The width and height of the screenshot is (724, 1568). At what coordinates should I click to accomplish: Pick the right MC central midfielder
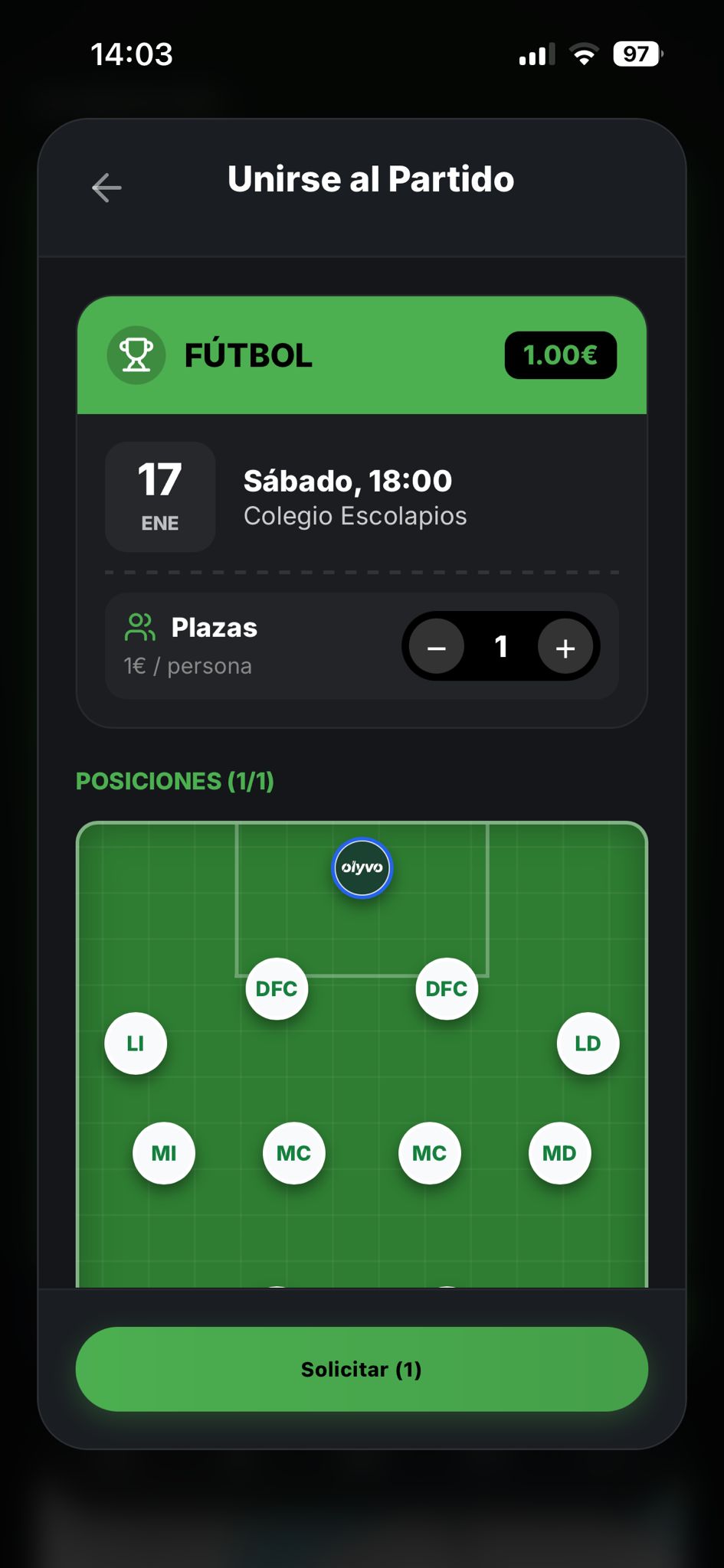pos(429,1153)
